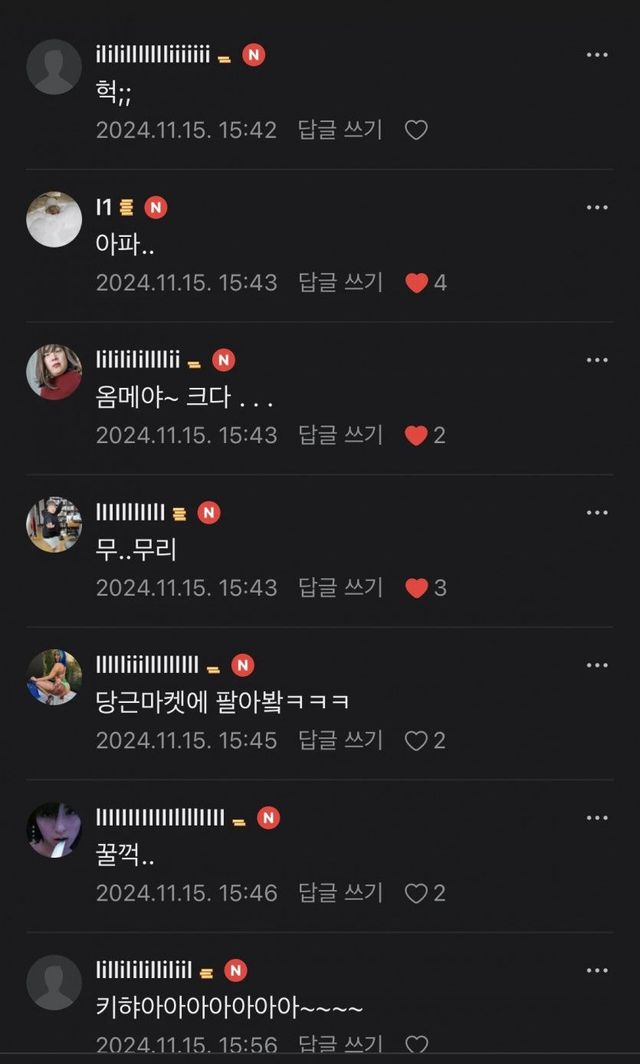Open more options on '옴메야~ 크다' comment

pyautogui.click(x=597, y=360)
